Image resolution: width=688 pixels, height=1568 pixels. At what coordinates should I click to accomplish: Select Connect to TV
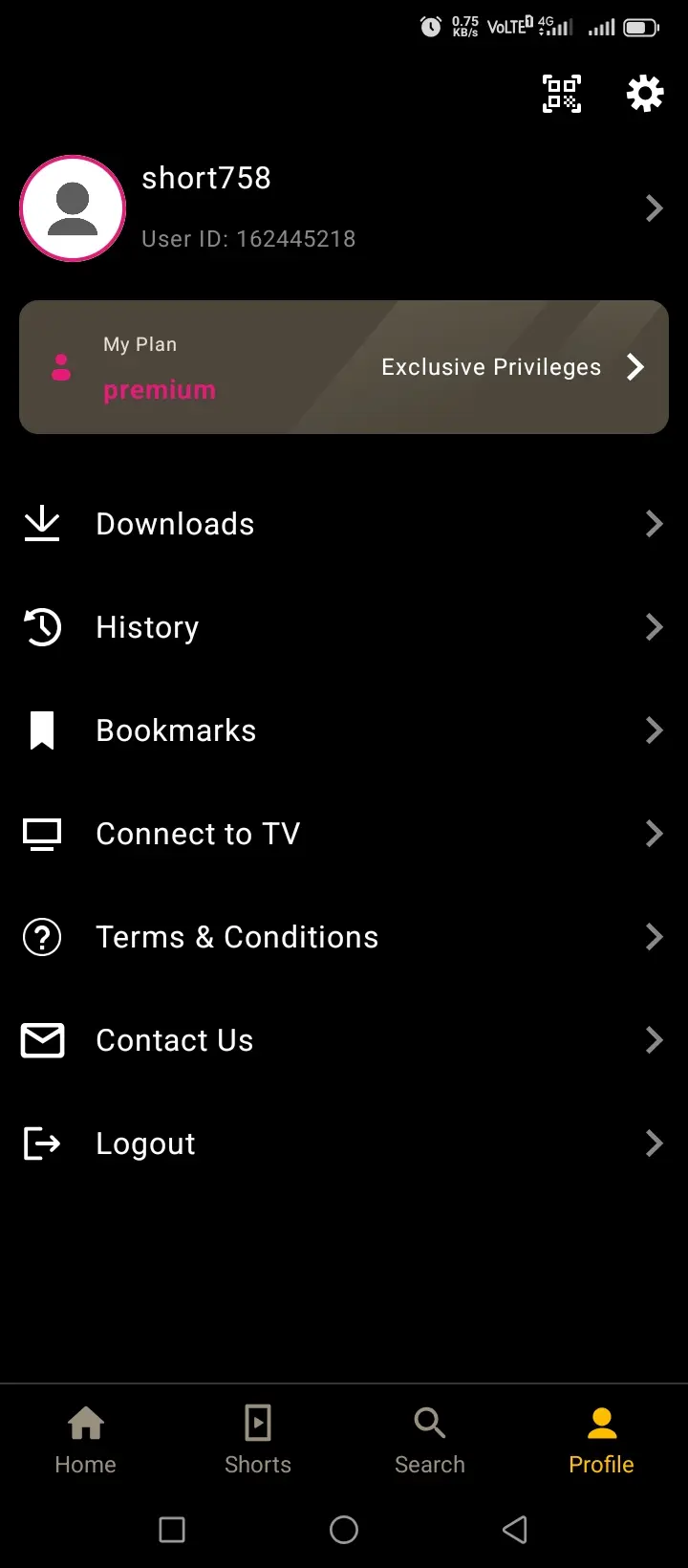pyautogui.click(x=344, y=834)
